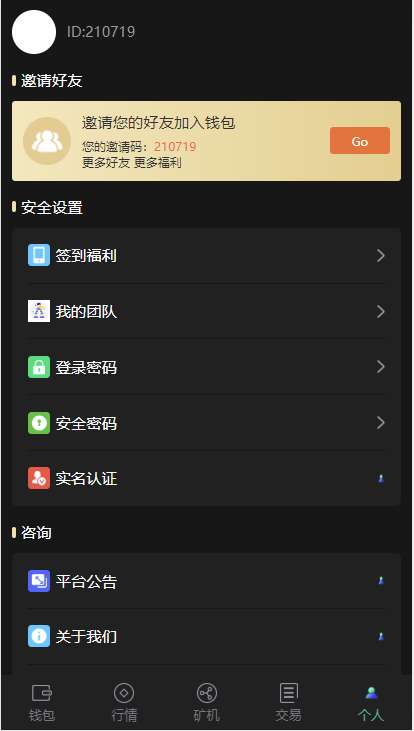Select the 个人 profile tab
The image size is (414, 731).
(x=371, y=702)
